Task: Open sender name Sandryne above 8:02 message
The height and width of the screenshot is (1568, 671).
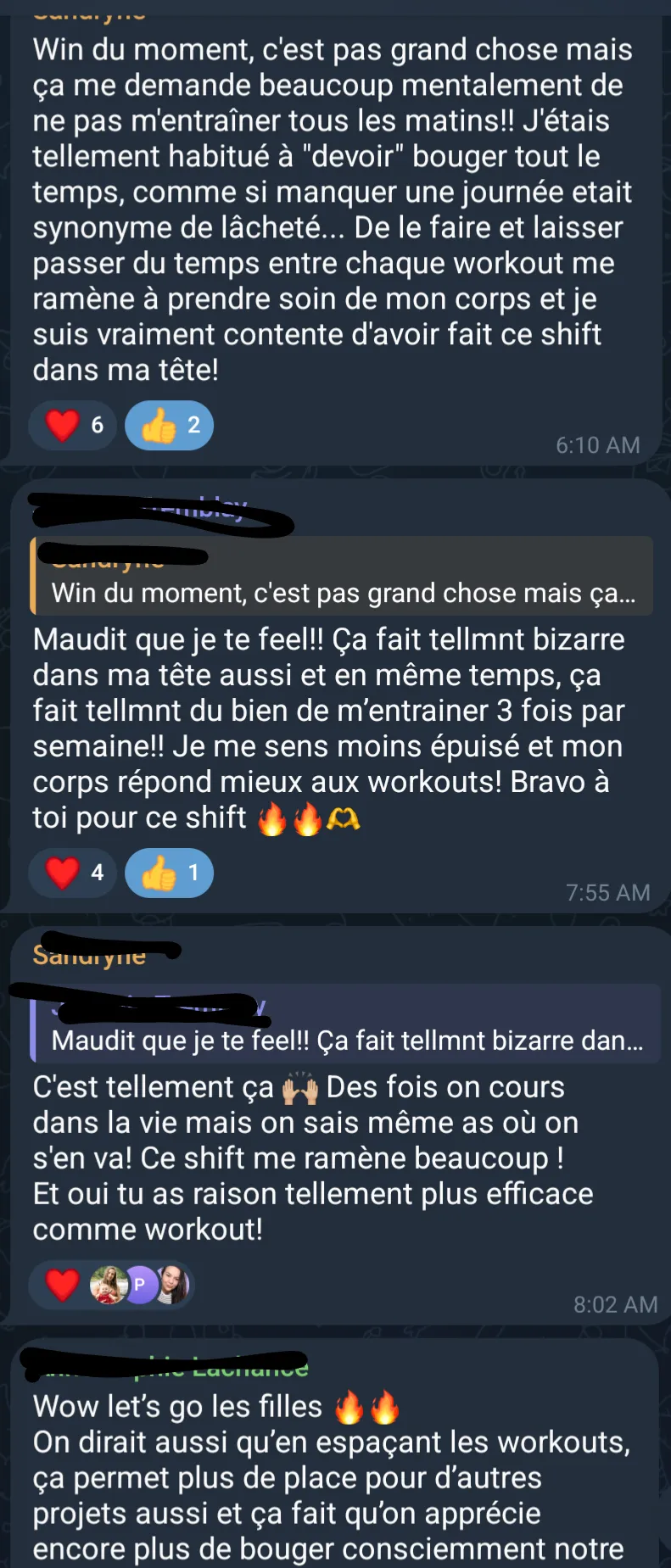Action: coord(89,955)
